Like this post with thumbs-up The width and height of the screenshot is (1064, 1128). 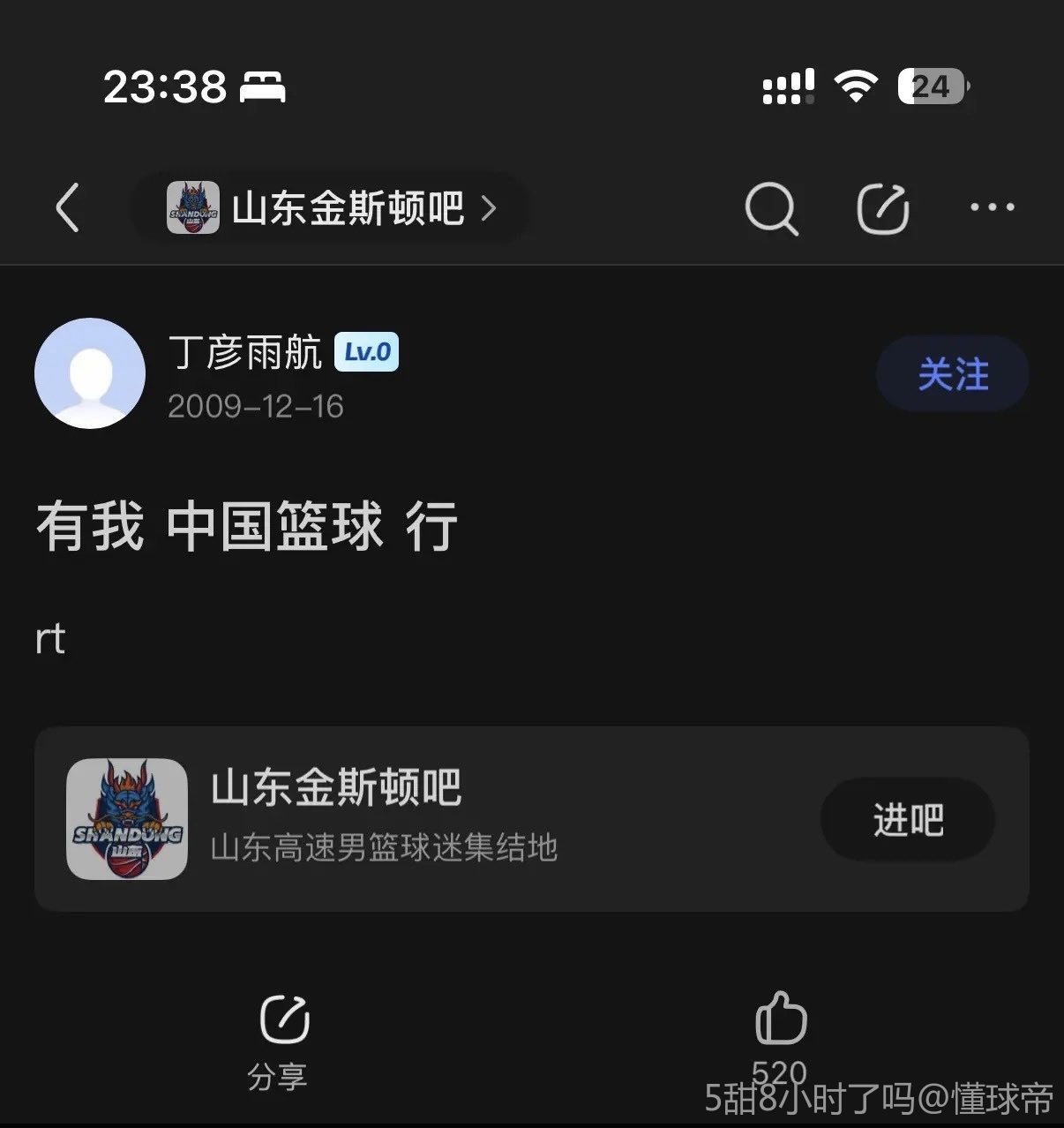[781, 1024]
